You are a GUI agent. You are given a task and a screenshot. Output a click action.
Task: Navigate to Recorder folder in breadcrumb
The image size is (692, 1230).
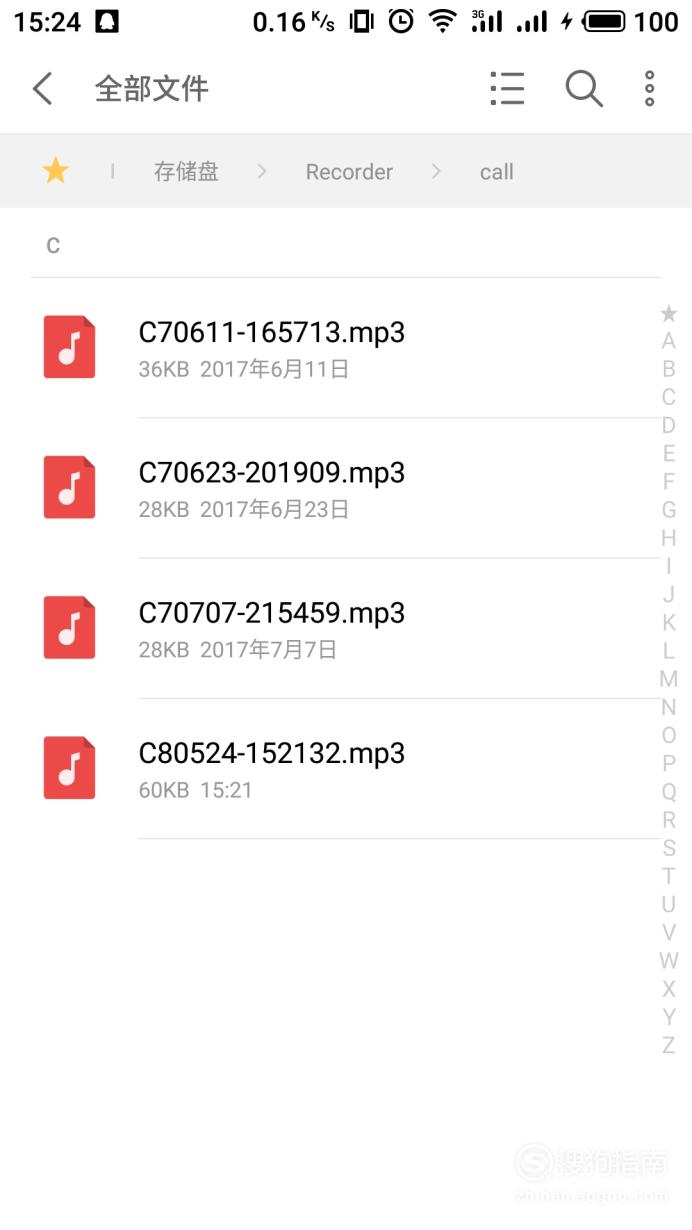click(349, 172)
